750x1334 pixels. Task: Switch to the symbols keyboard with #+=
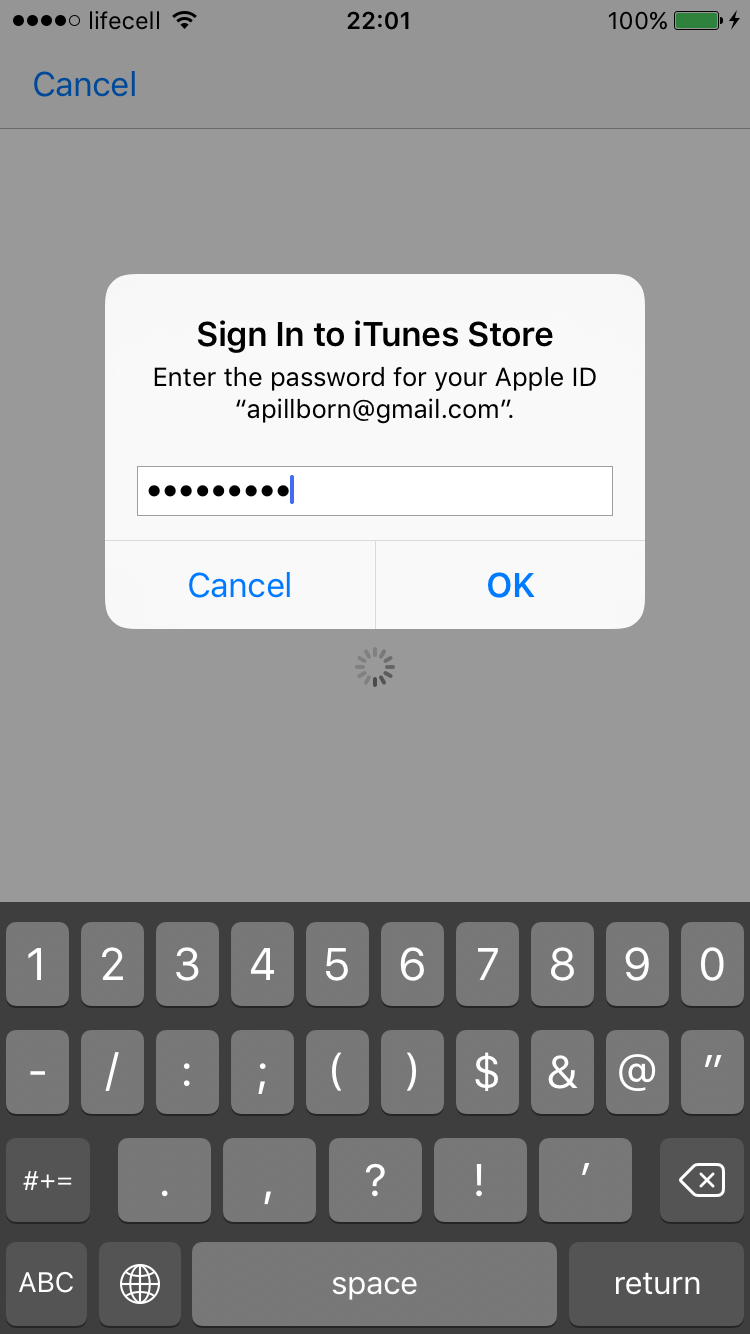47,1180
